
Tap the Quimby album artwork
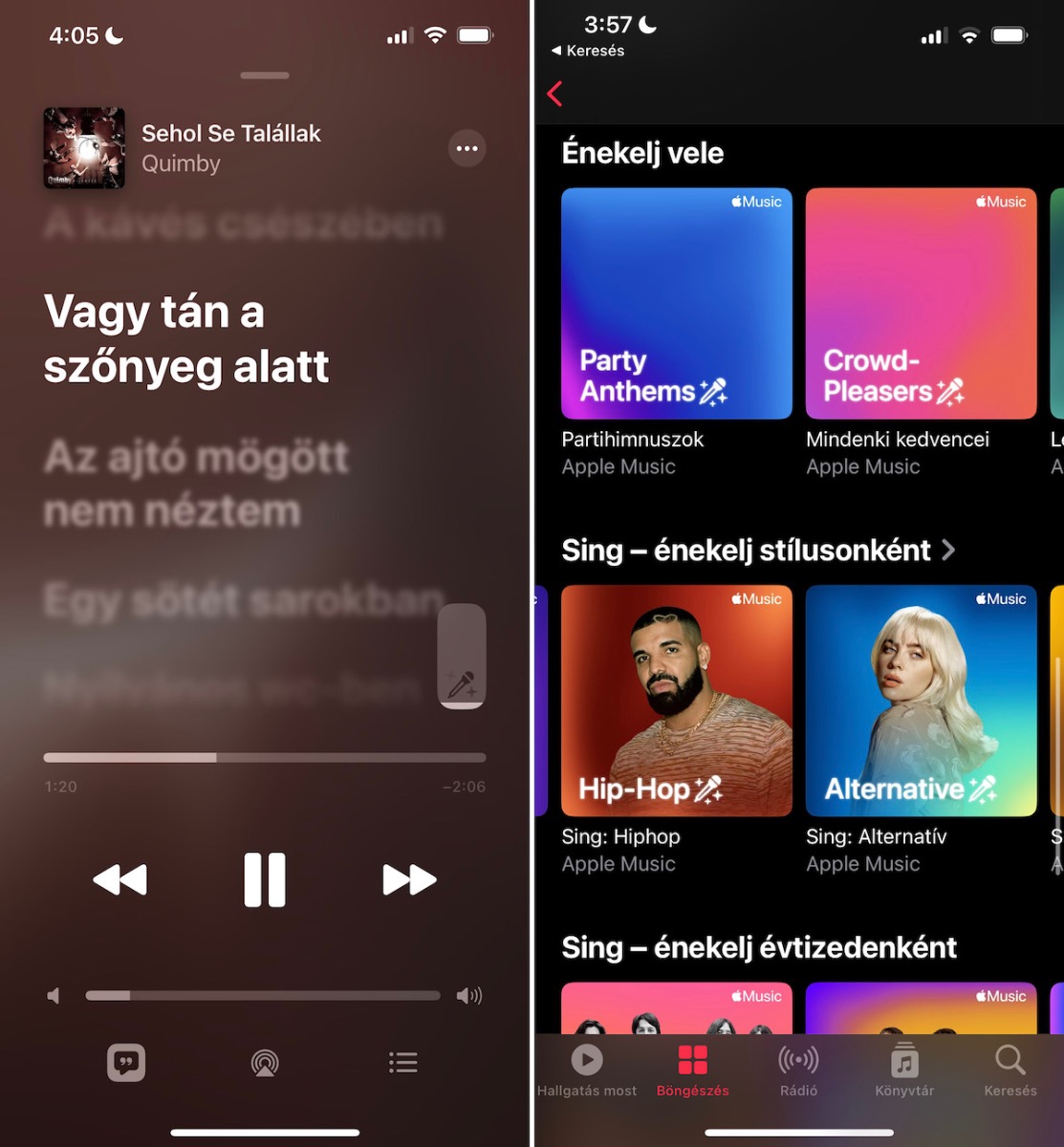(x=83, y=148)
